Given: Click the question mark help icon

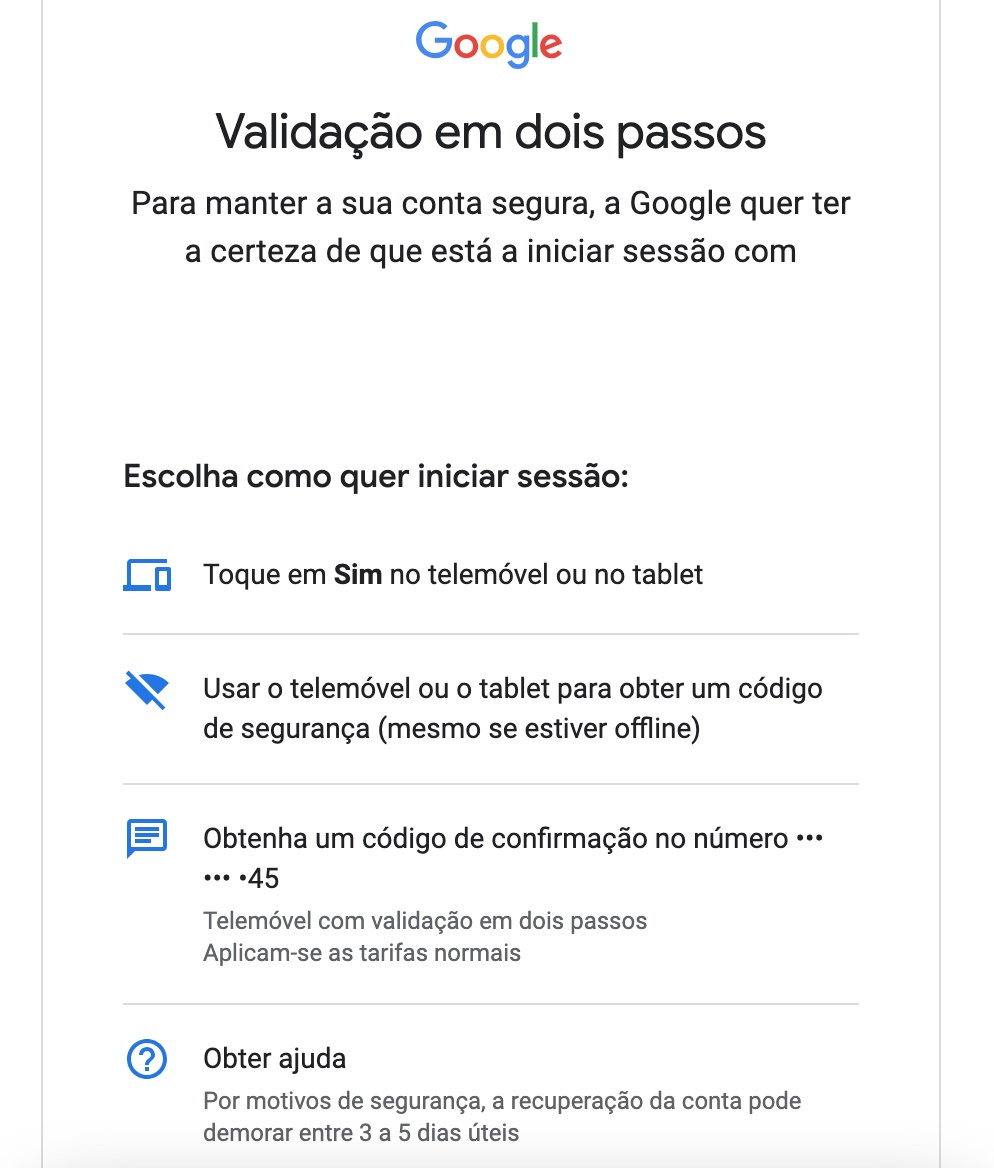Looking at the screenshot, I should [x=146, y=1058].
